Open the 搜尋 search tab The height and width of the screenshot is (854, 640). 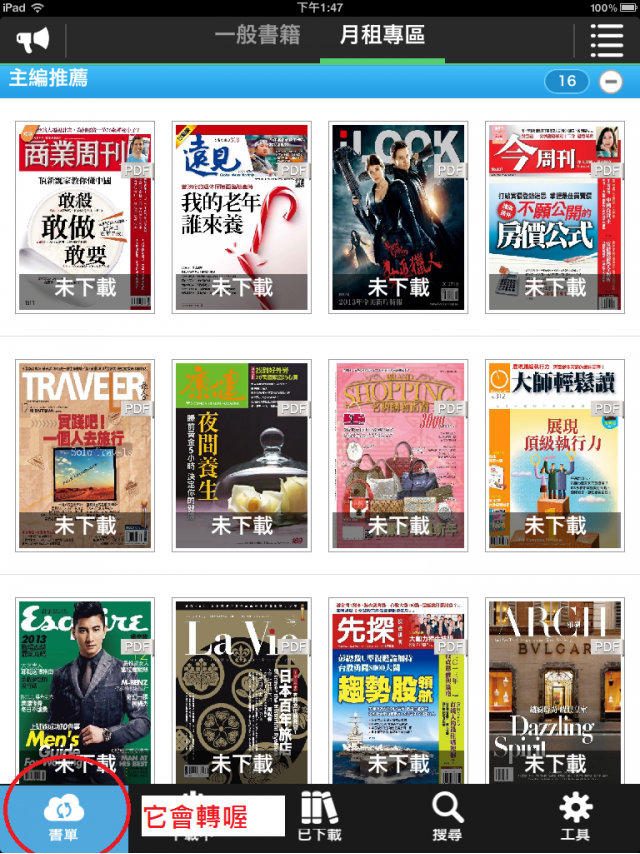[447, 818]
